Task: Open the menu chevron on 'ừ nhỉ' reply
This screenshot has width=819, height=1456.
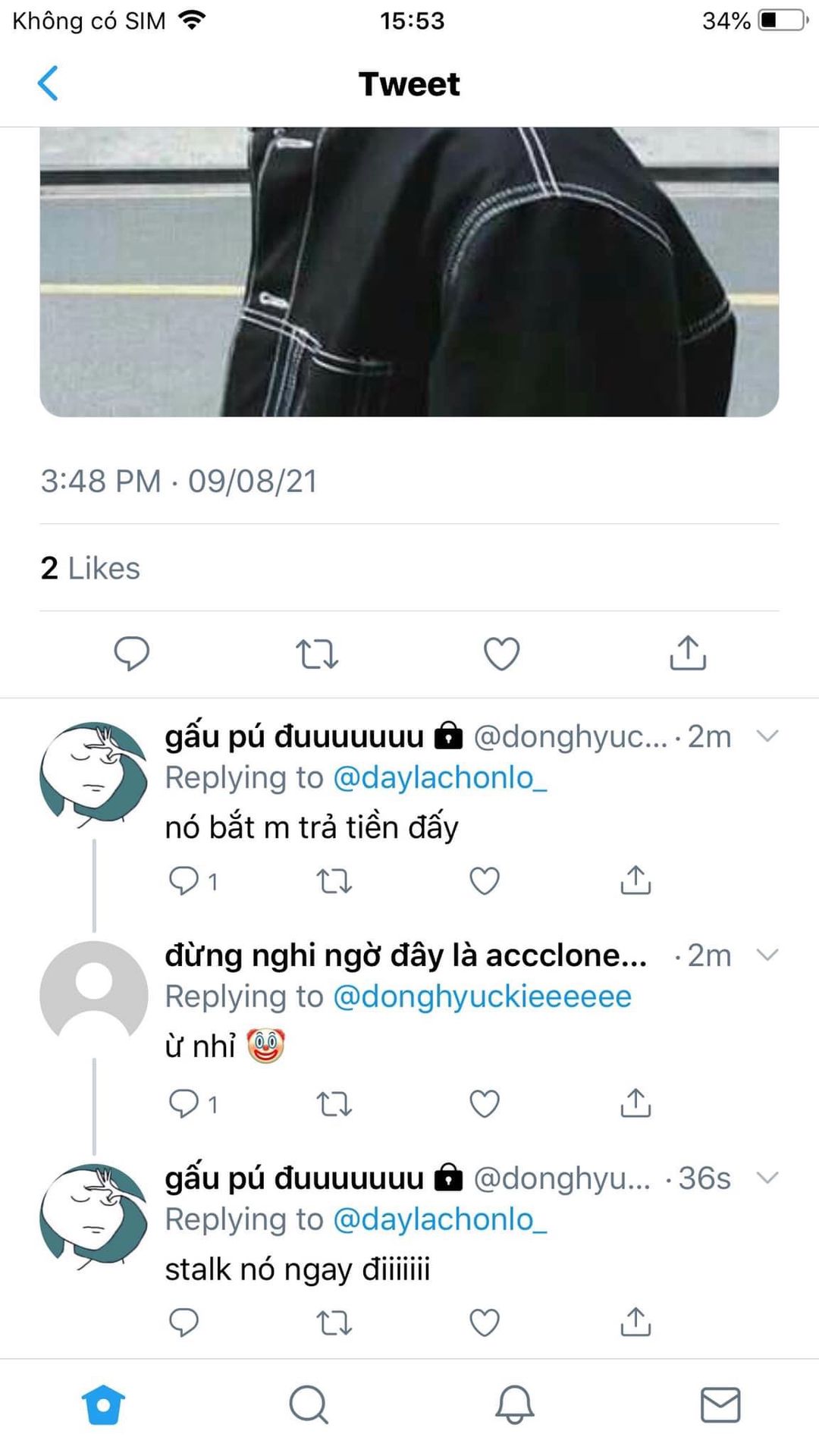Action: coord(767,955)
